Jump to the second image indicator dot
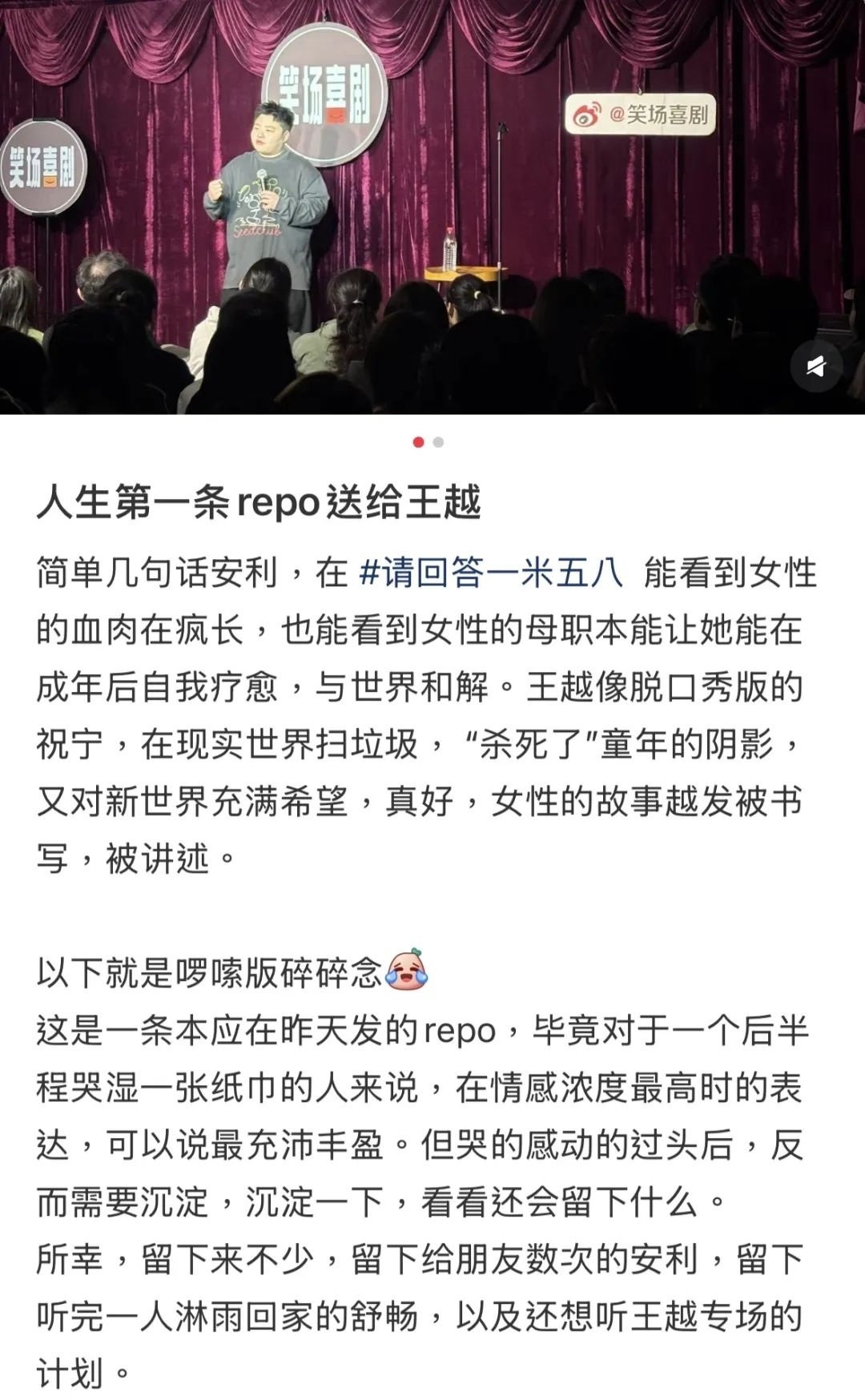Screen dimensions: 865x1400 [x=438, y=442]
